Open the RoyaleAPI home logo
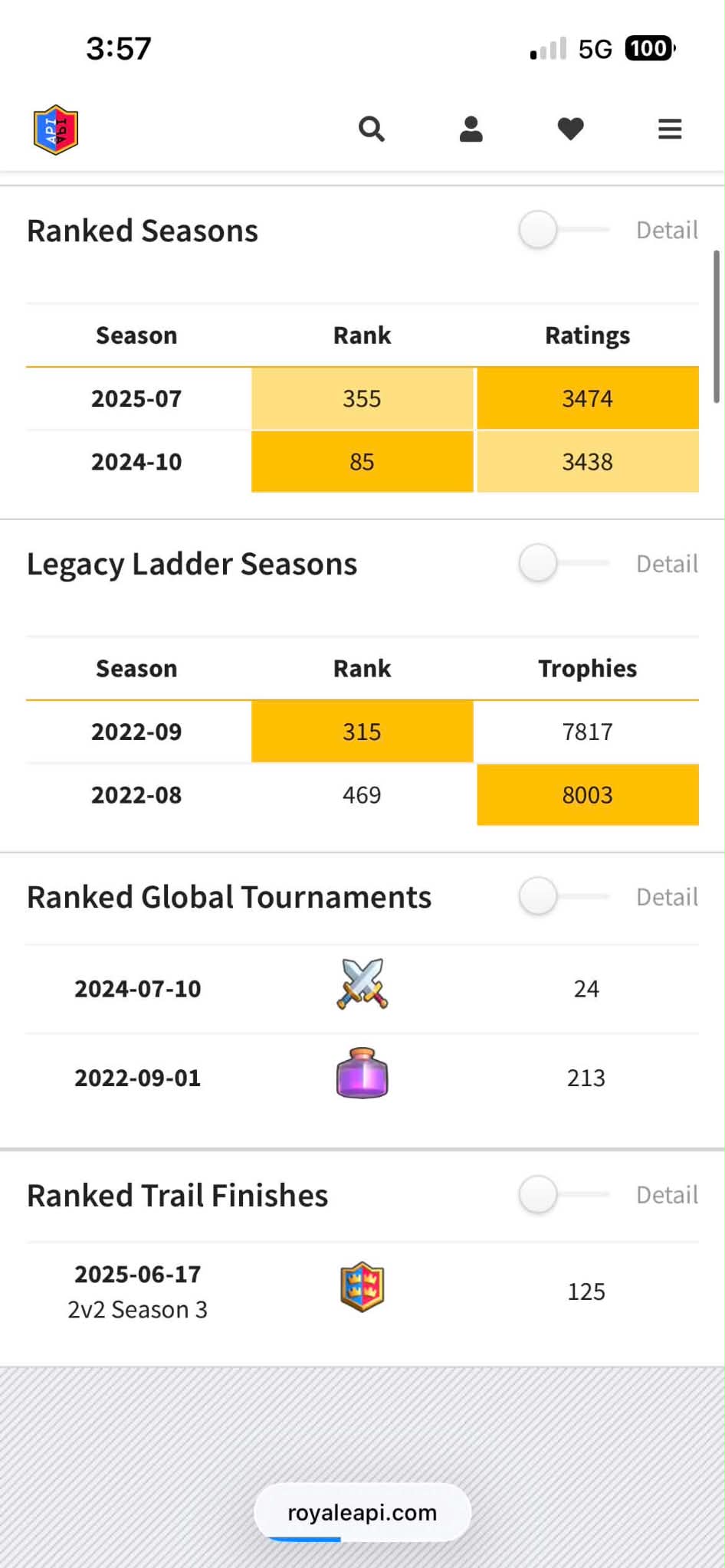 tap(56, 129)
